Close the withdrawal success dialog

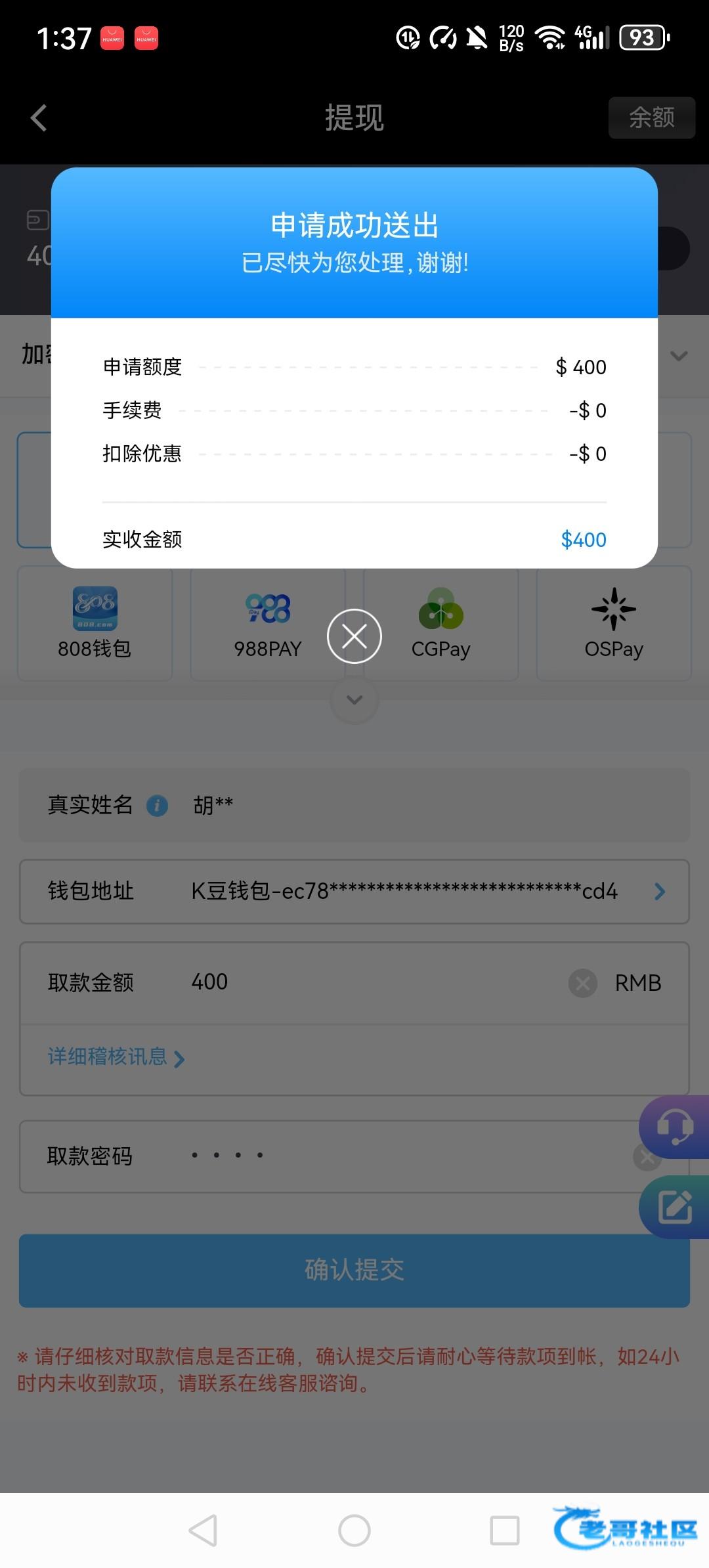coord(354,636)
